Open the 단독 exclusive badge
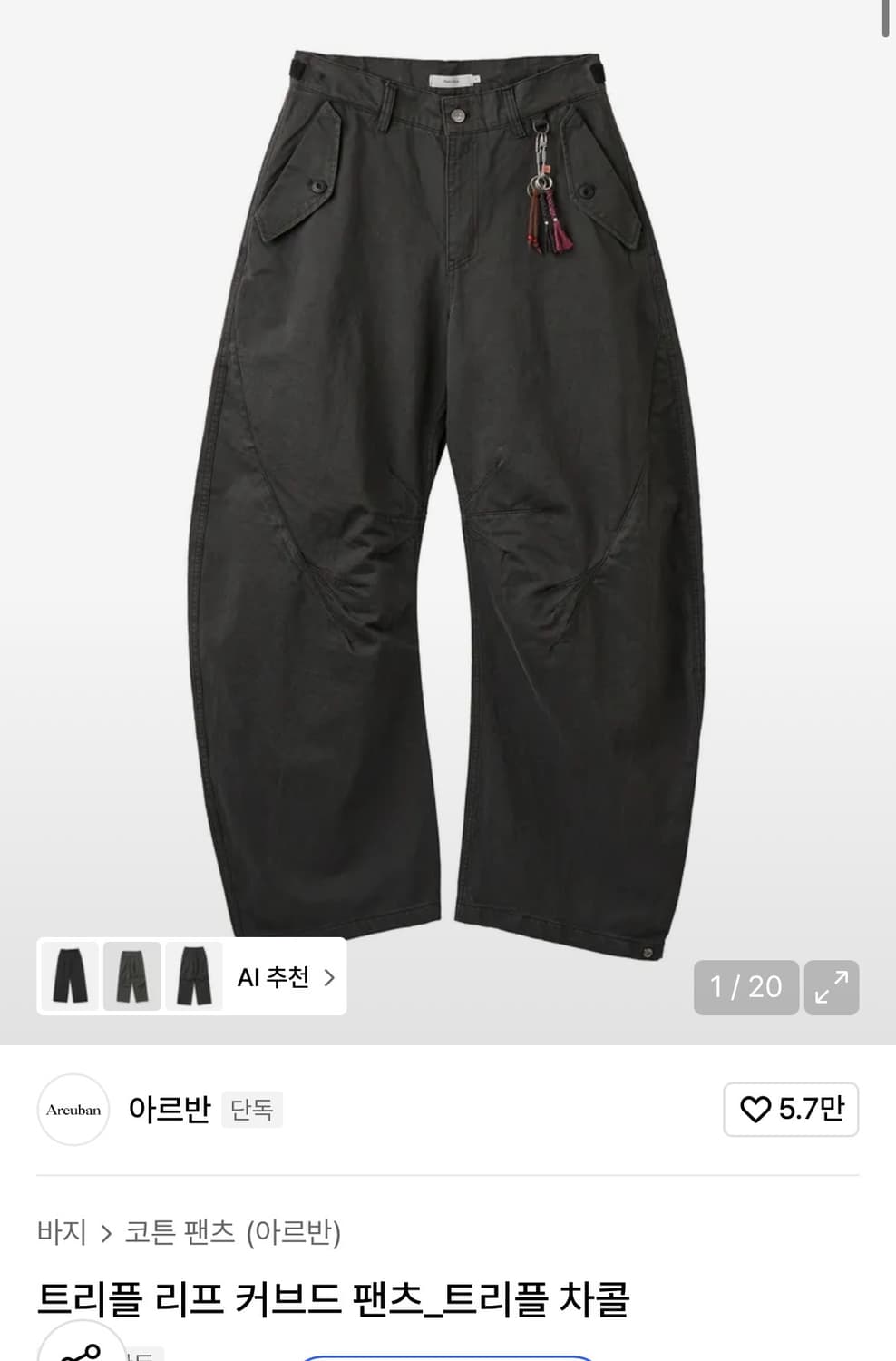The image size is (896, 1361). tap(251, 1110)
